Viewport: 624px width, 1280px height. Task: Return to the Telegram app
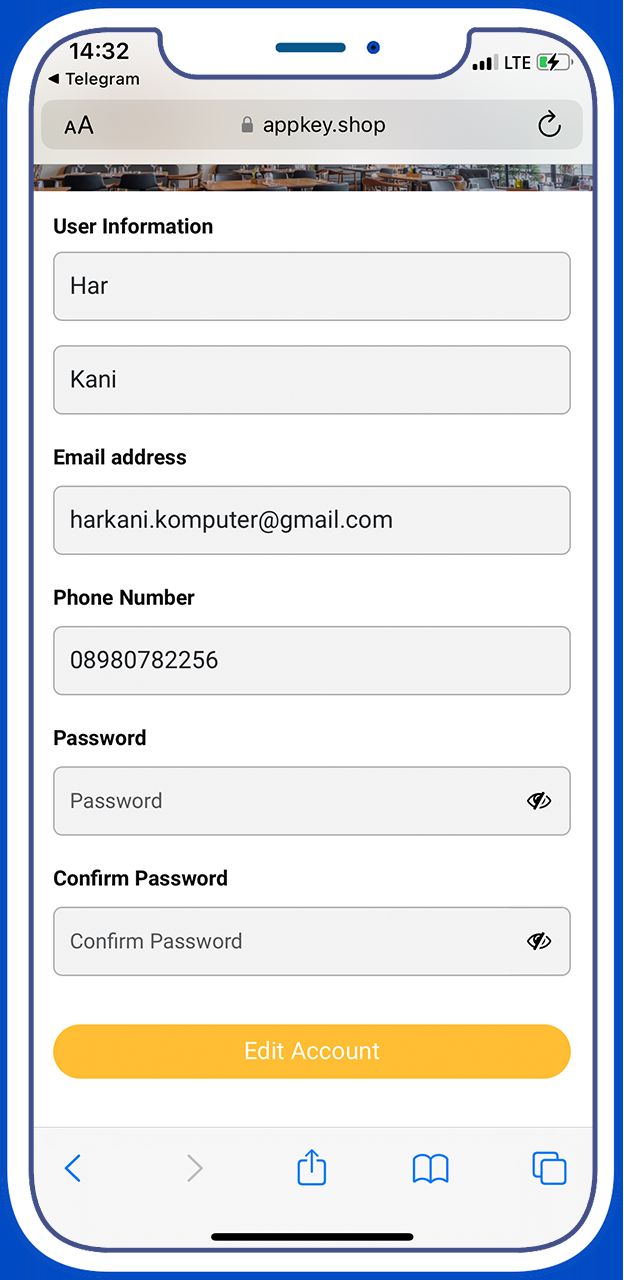coord(94,79)
